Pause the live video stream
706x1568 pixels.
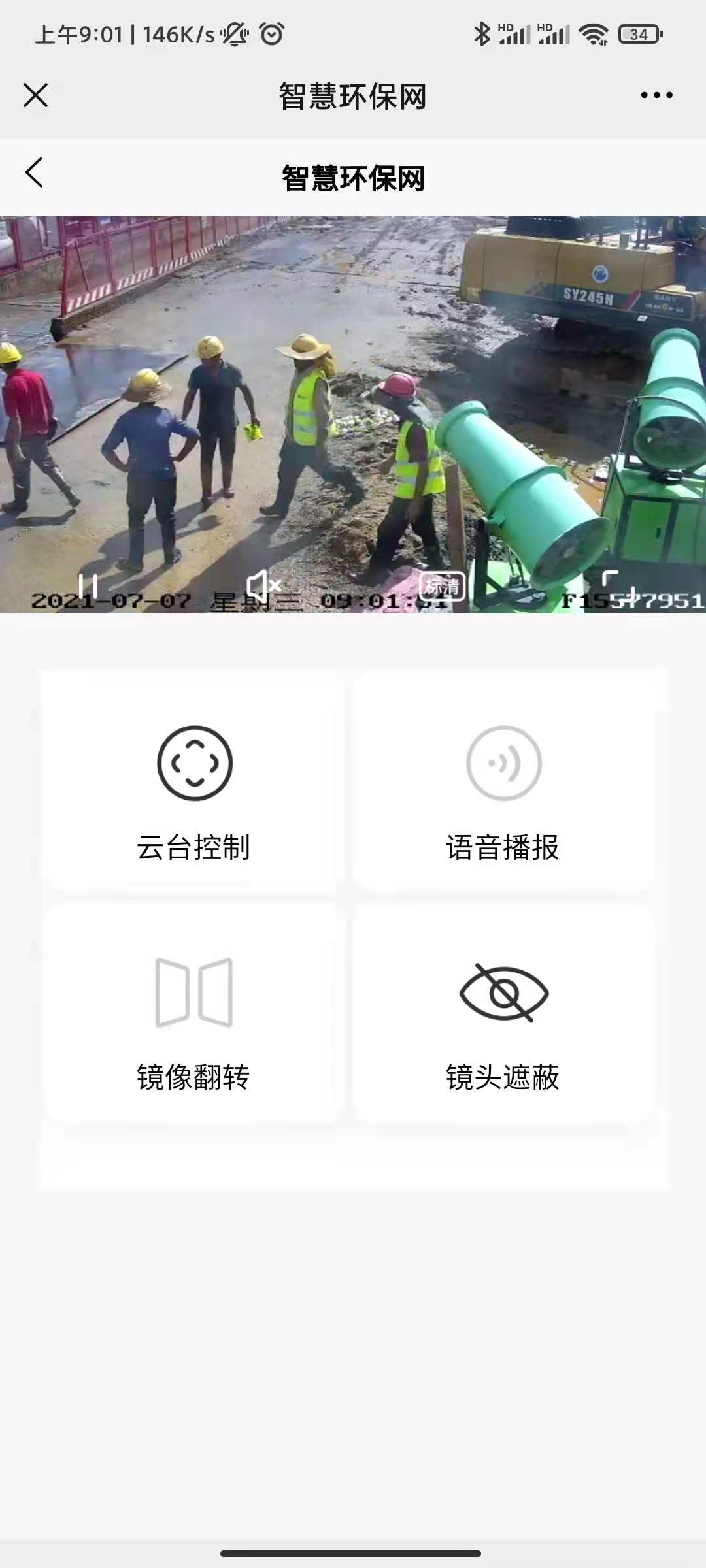[88, 586]
